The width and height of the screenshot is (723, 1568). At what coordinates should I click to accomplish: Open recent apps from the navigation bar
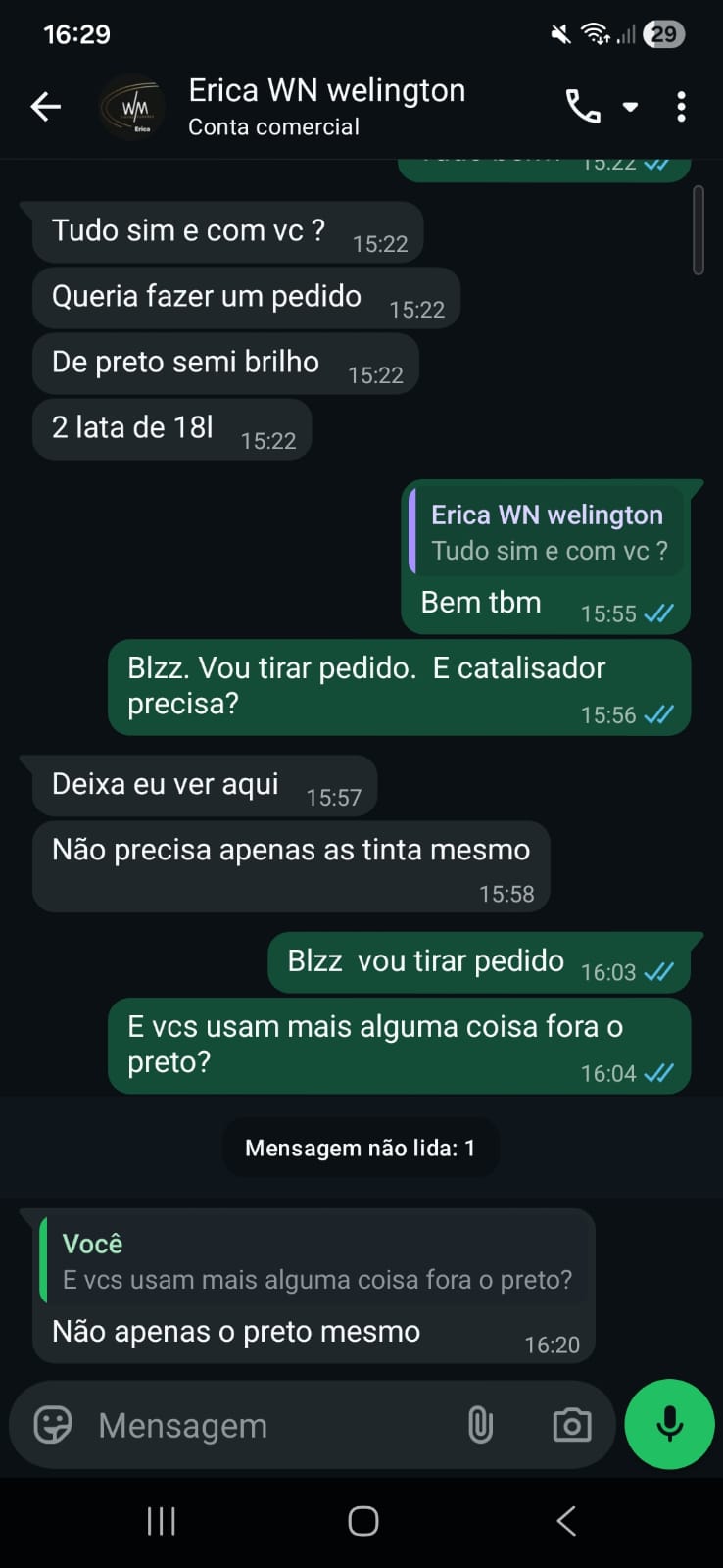point(161,1521)
